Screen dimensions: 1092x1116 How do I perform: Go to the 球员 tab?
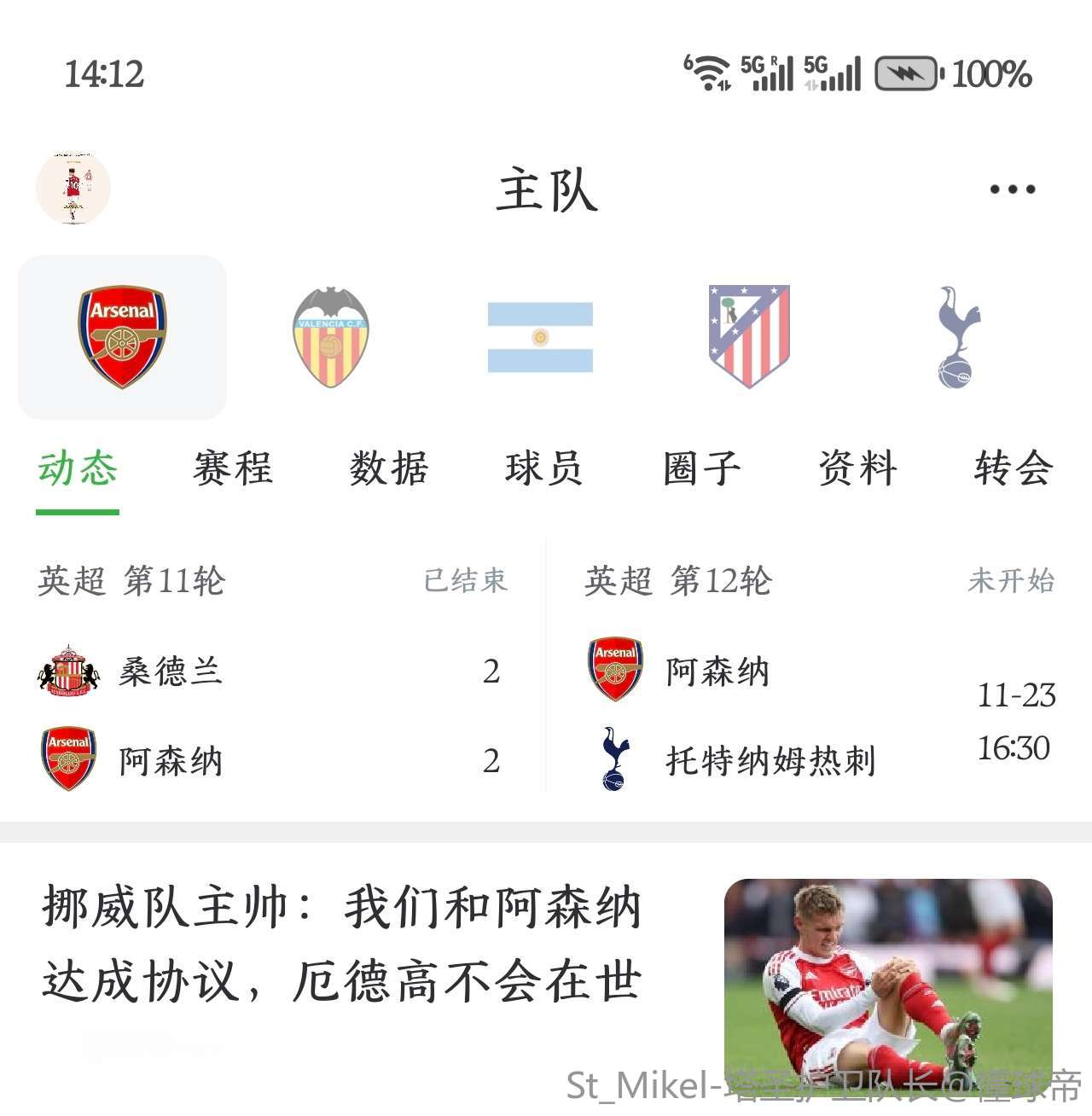click(x=544, y=469)
